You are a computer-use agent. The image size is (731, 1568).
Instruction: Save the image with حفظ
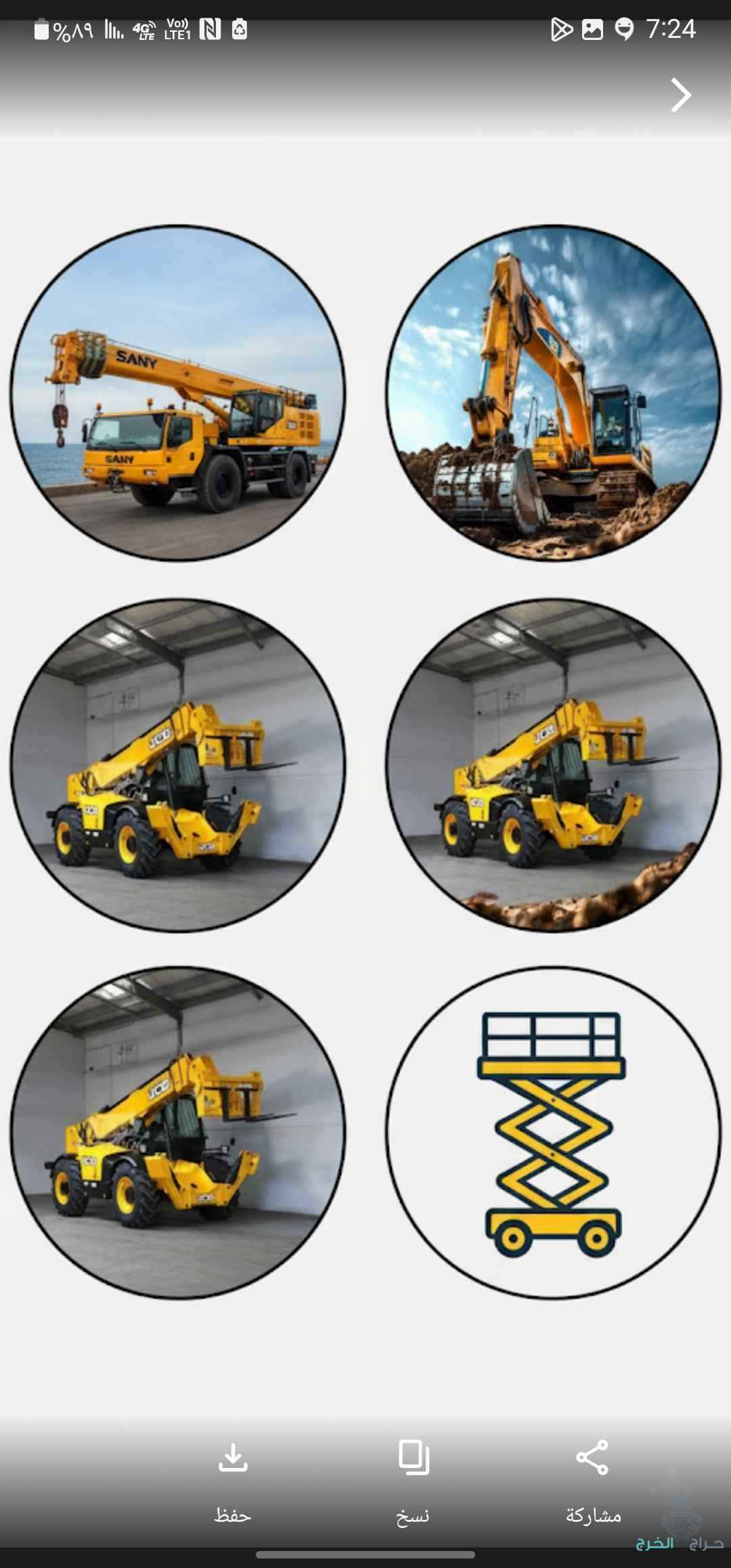coord(233,1479)
